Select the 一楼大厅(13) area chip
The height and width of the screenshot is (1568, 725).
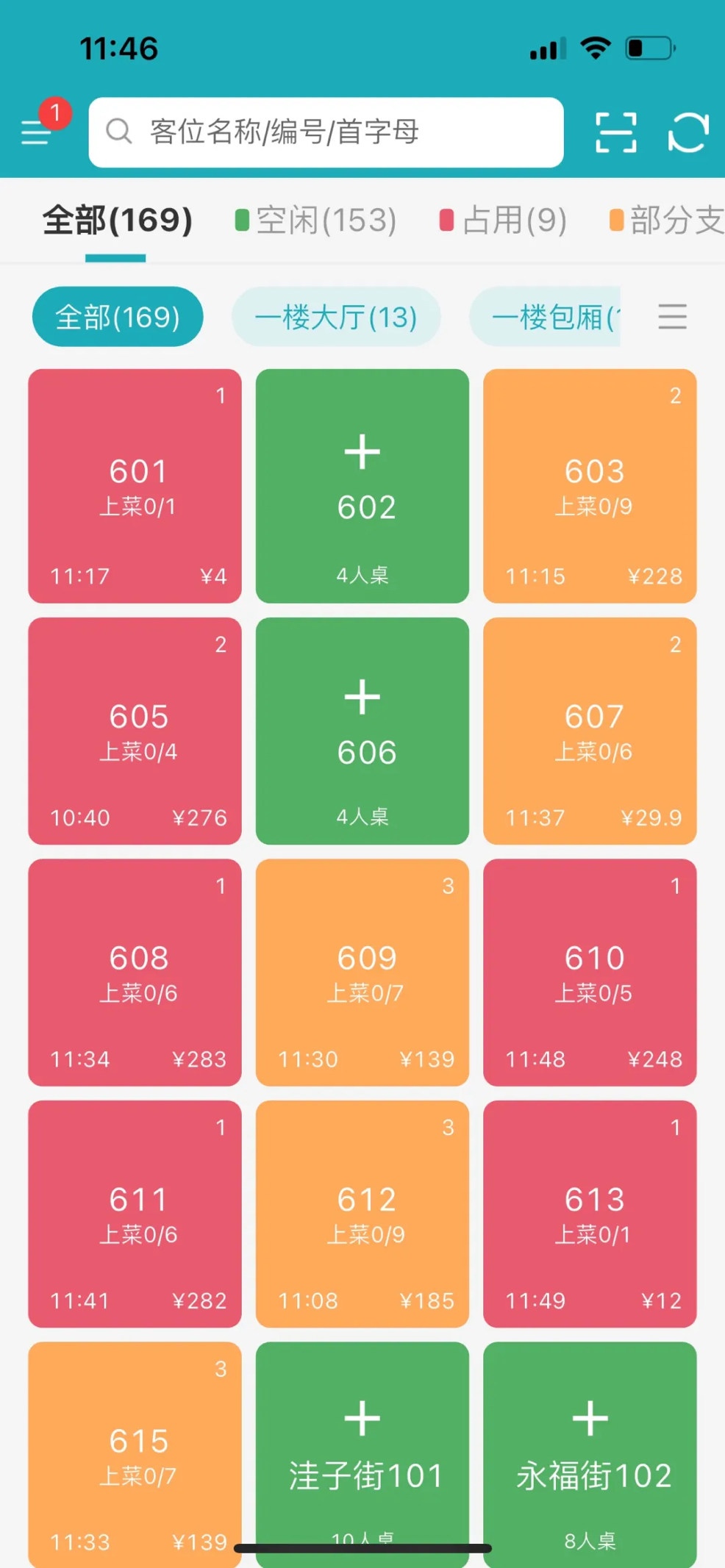click(336, 317)
